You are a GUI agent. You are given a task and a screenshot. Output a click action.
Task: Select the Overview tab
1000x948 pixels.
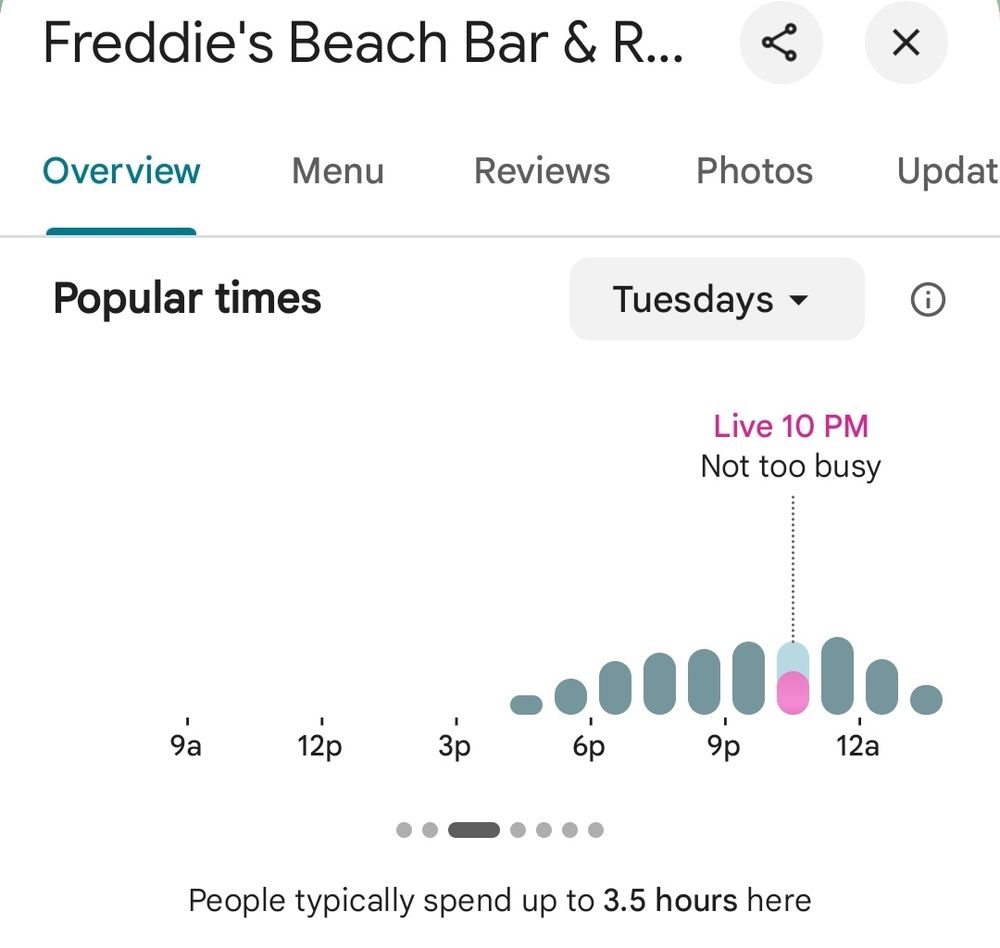(x=121, y=171)
